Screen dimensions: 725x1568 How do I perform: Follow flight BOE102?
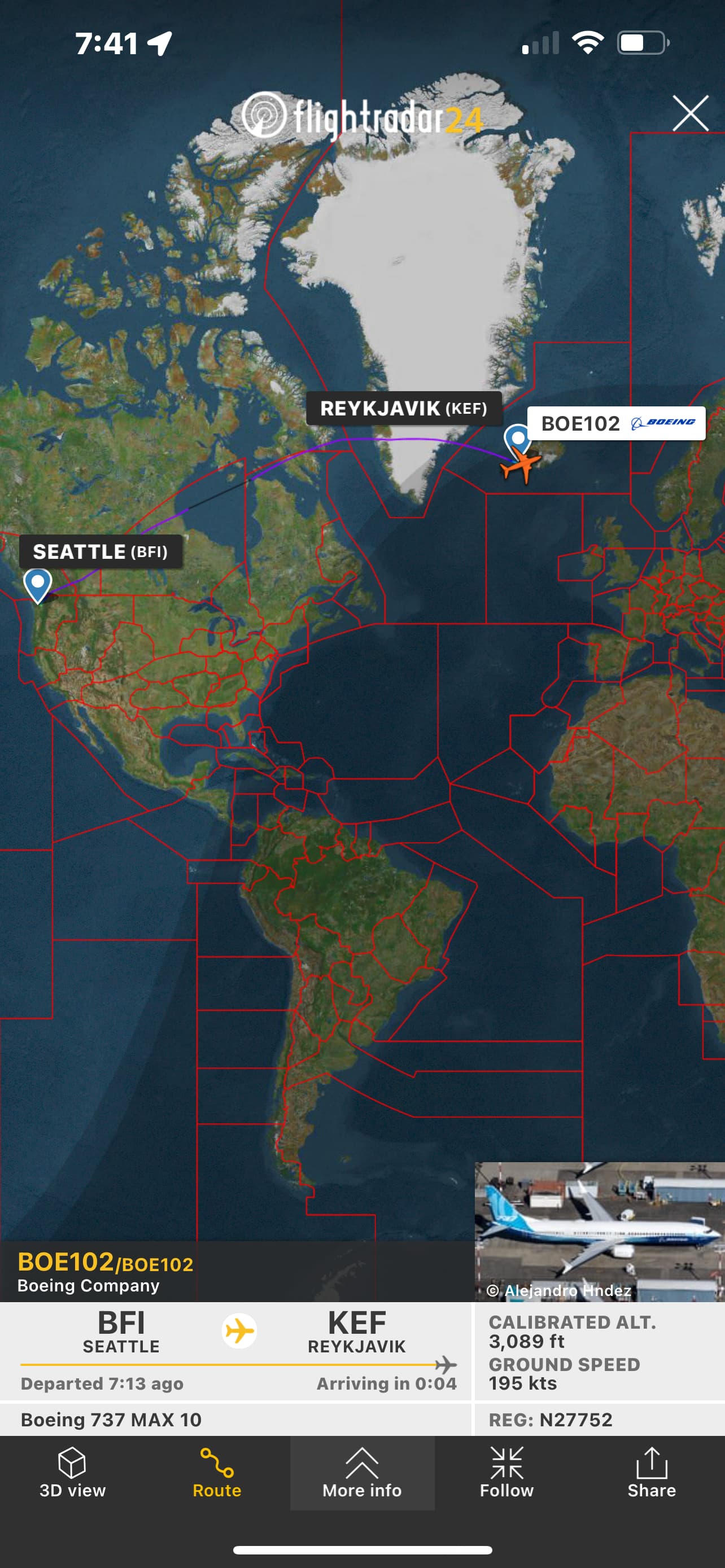click(506, 1473)
